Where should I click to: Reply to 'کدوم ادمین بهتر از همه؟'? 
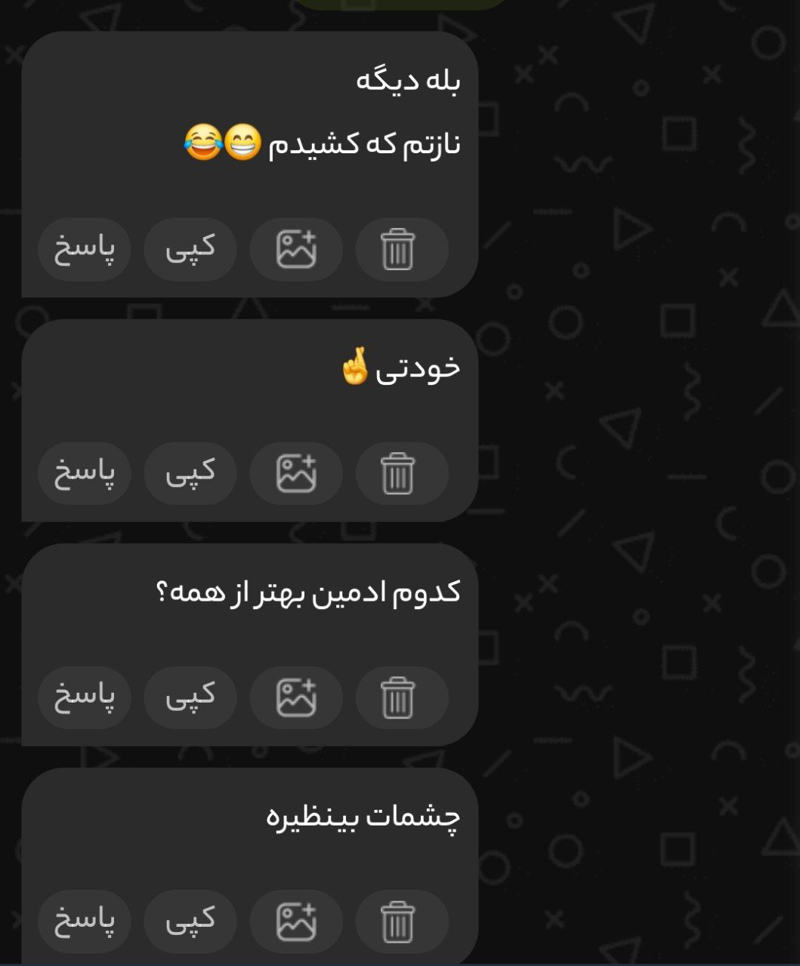coord(85,697)
